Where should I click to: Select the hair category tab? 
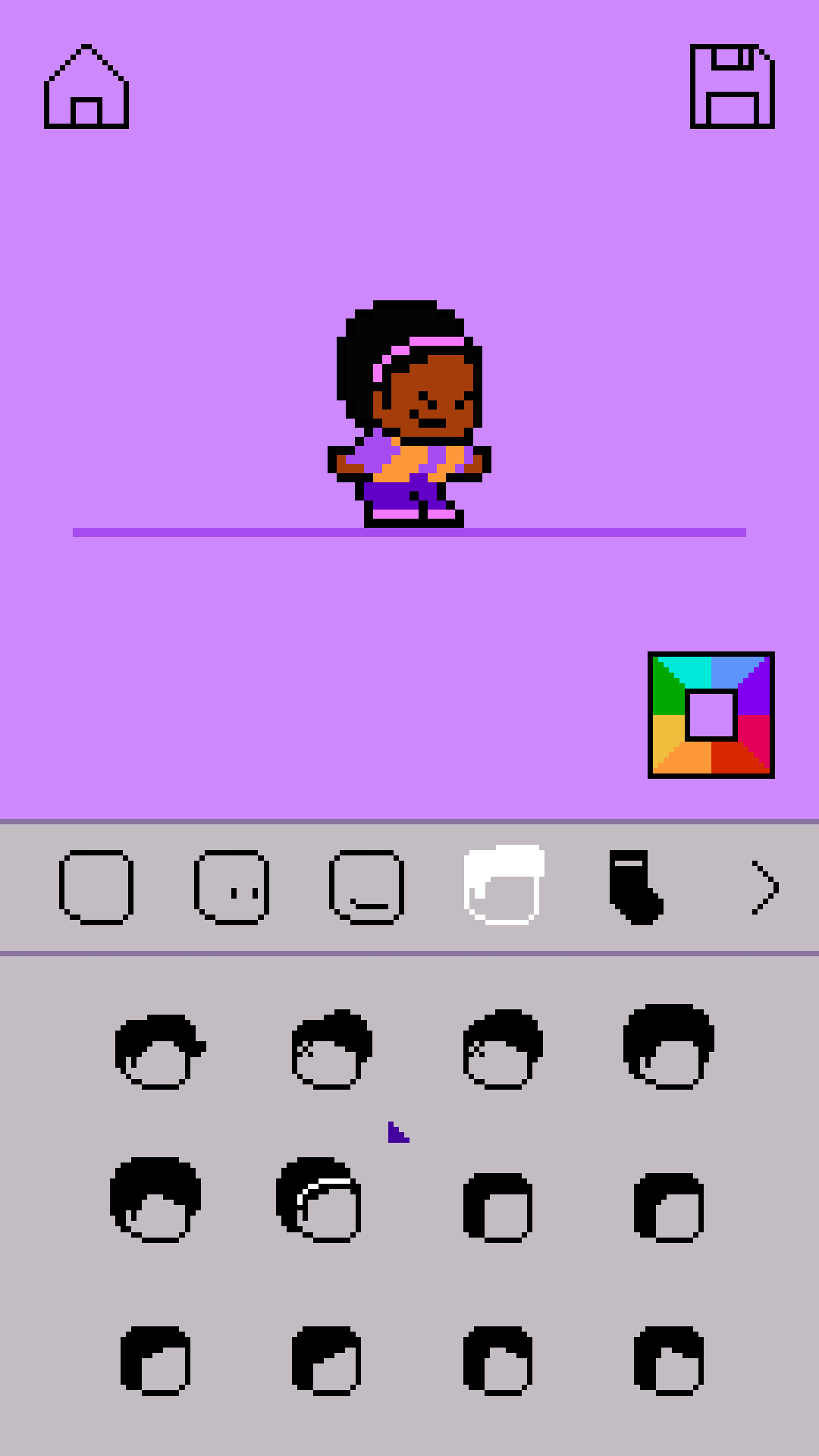[504, 885]
